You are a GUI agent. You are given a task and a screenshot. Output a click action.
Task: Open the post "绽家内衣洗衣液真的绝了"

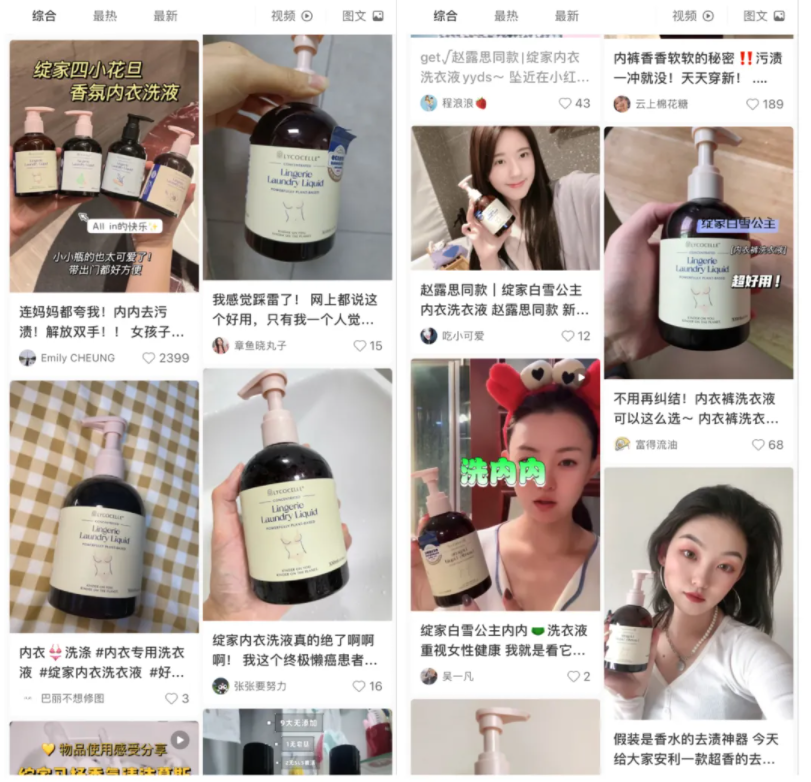coord(297,650)
